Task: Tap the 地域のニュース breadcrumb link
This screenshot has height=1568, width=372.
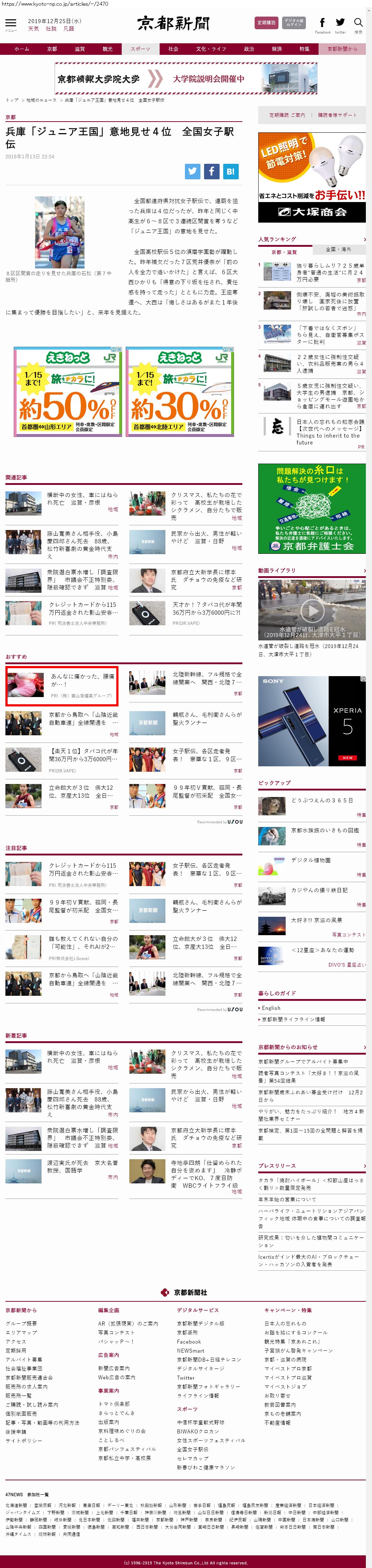Action: point(41,100)
